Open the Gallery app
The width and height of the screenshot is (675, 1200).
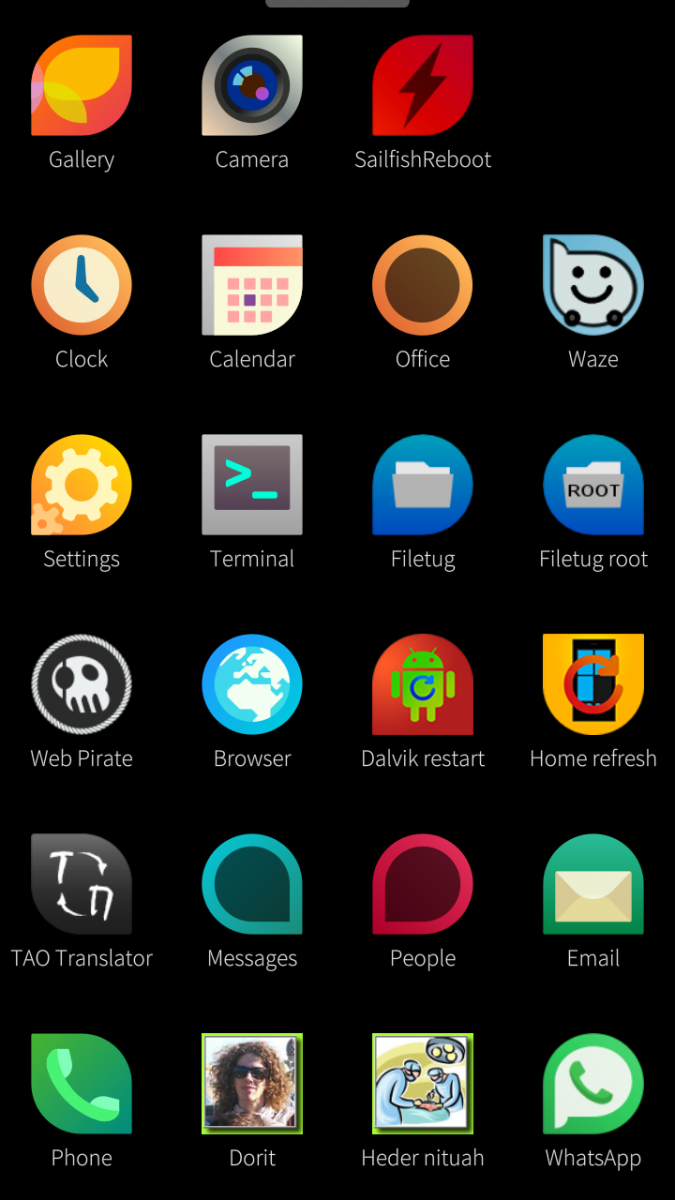[x=81, y=86]
